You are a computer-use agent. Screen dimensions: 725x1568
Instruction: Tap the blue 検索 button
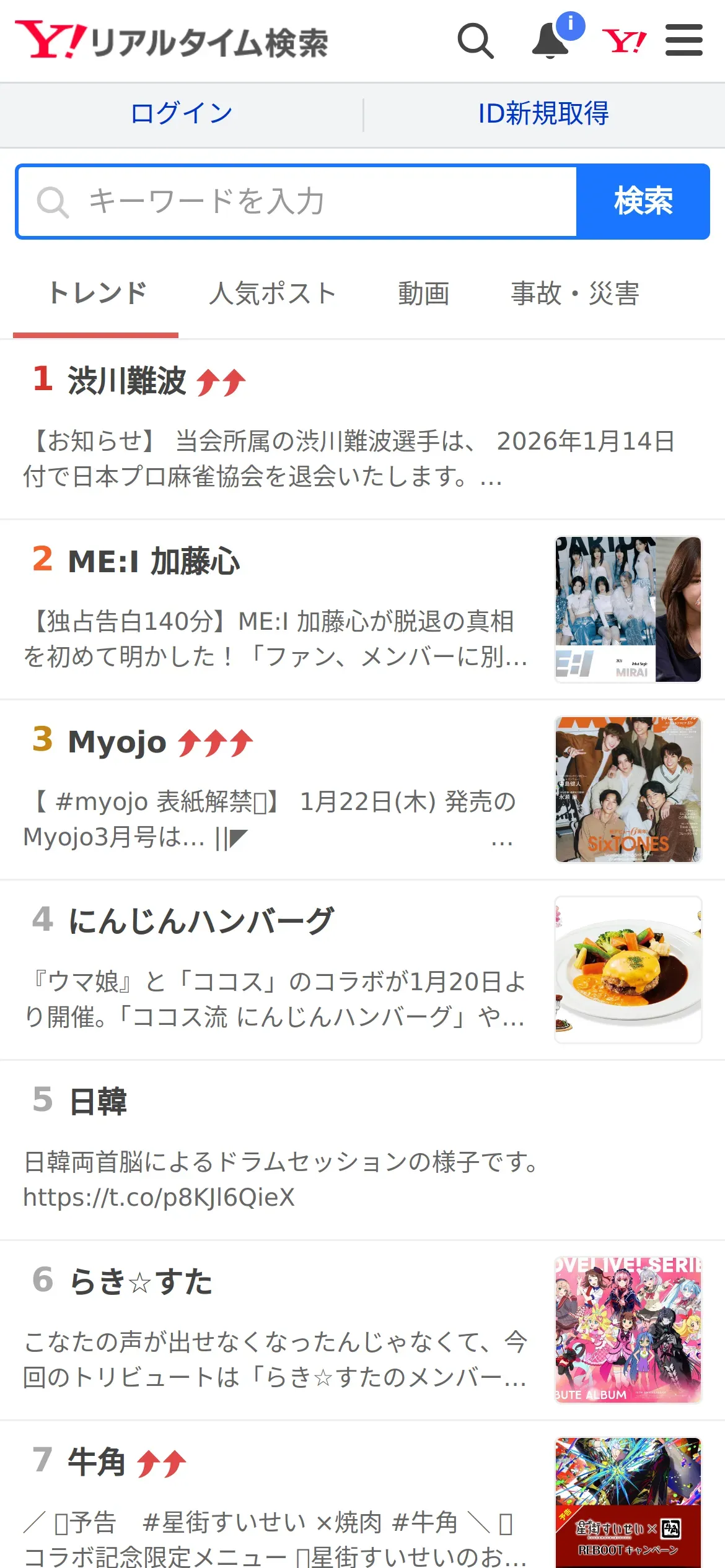tap(643, 202)
